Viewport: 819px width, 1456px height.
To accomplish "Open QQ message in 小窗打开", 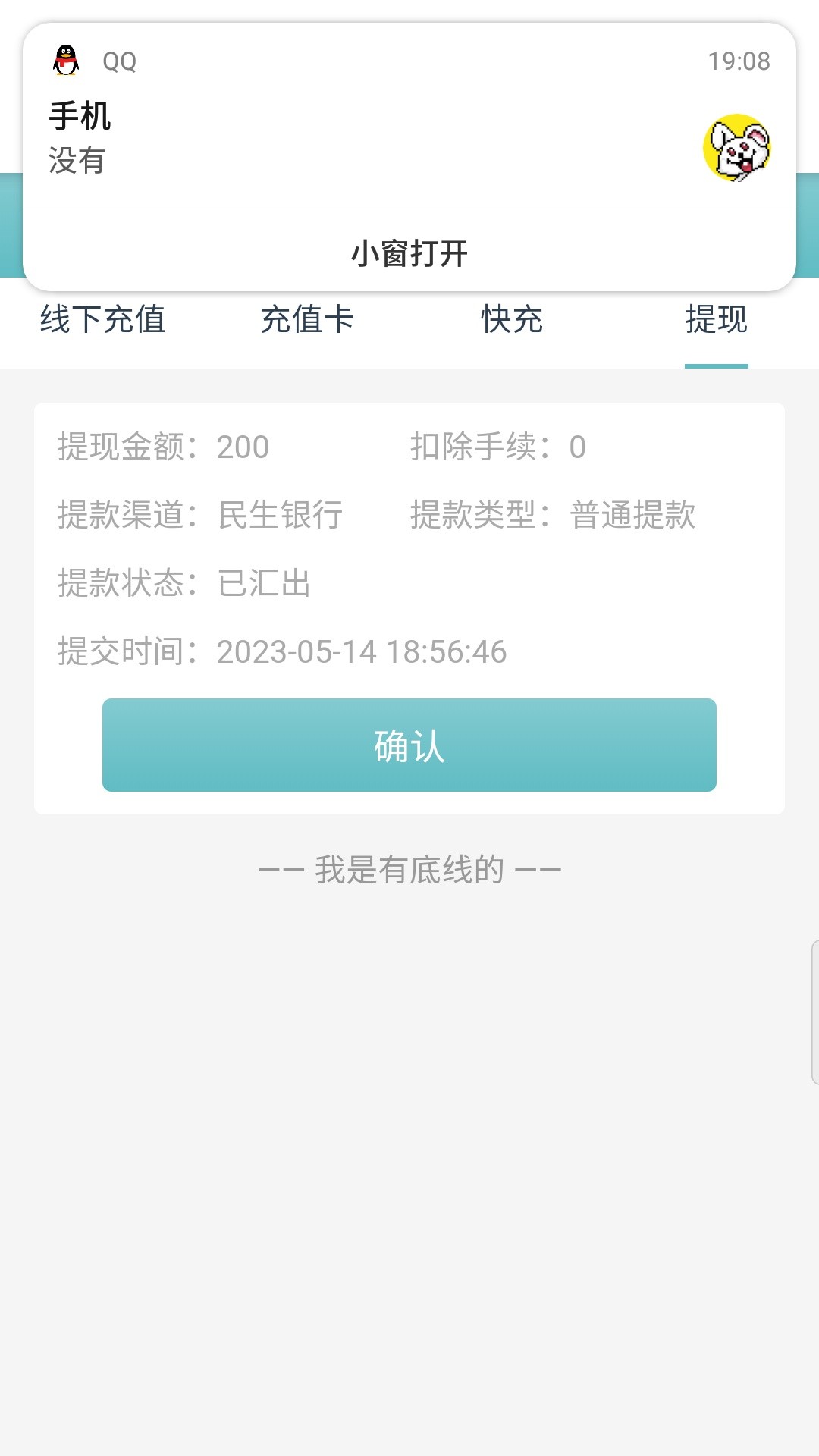I will point(409,253).
